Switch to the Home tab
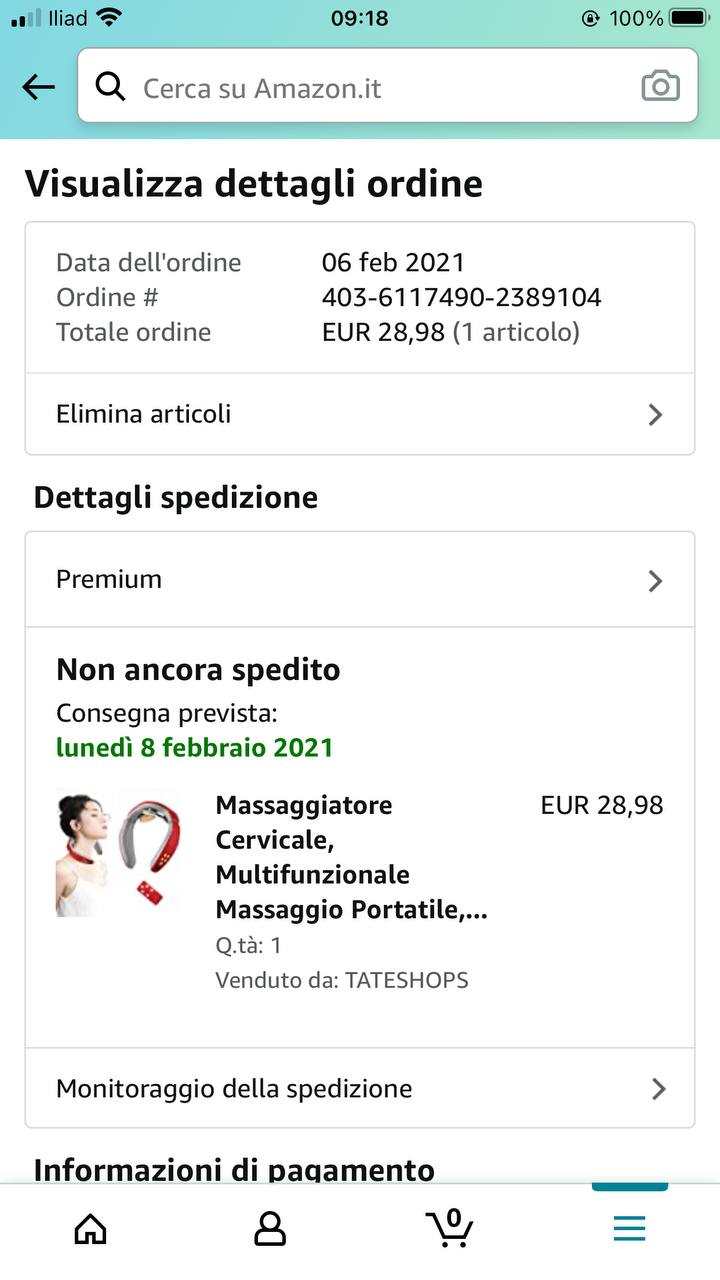The height and width of the screenshot is (1280, 720). click(91, 1228)
